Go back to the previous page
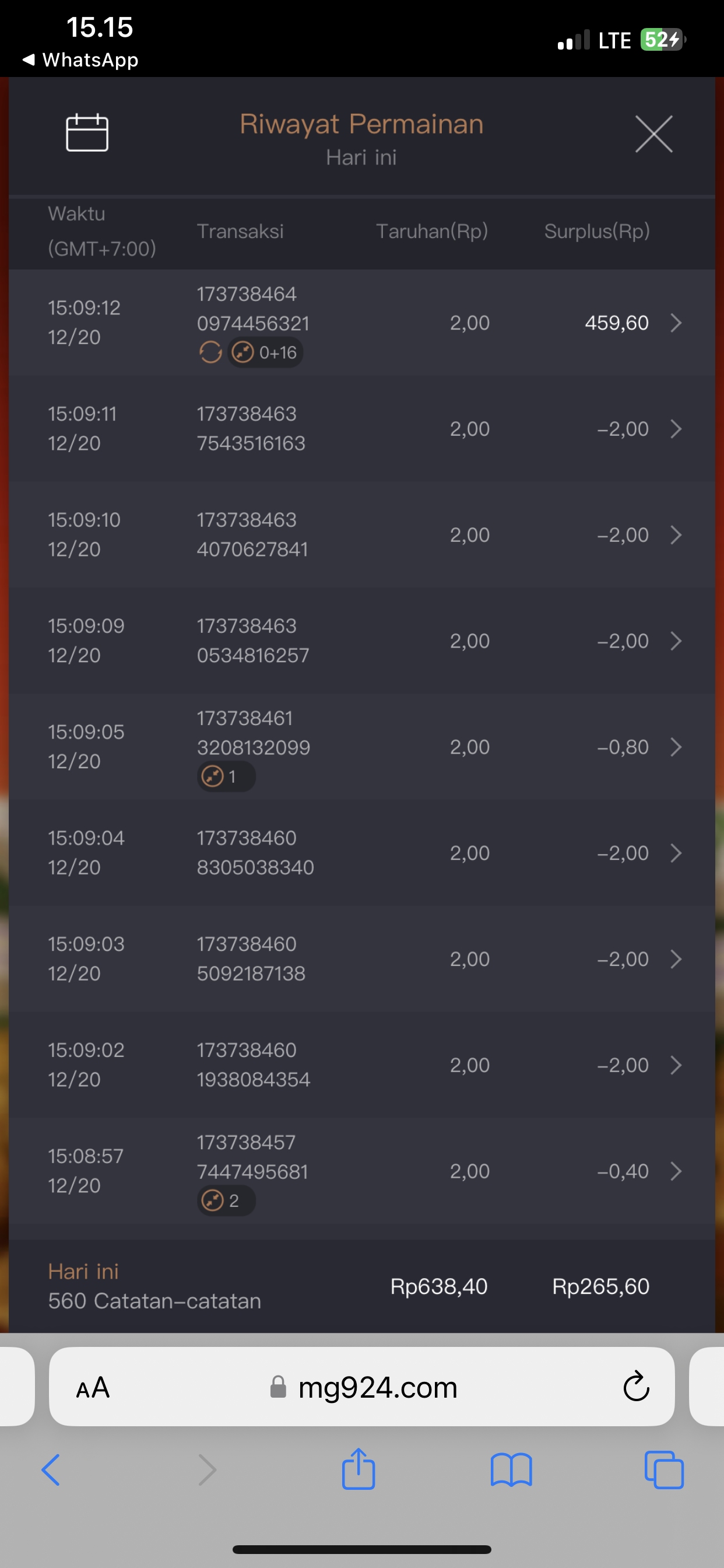 51,1470
